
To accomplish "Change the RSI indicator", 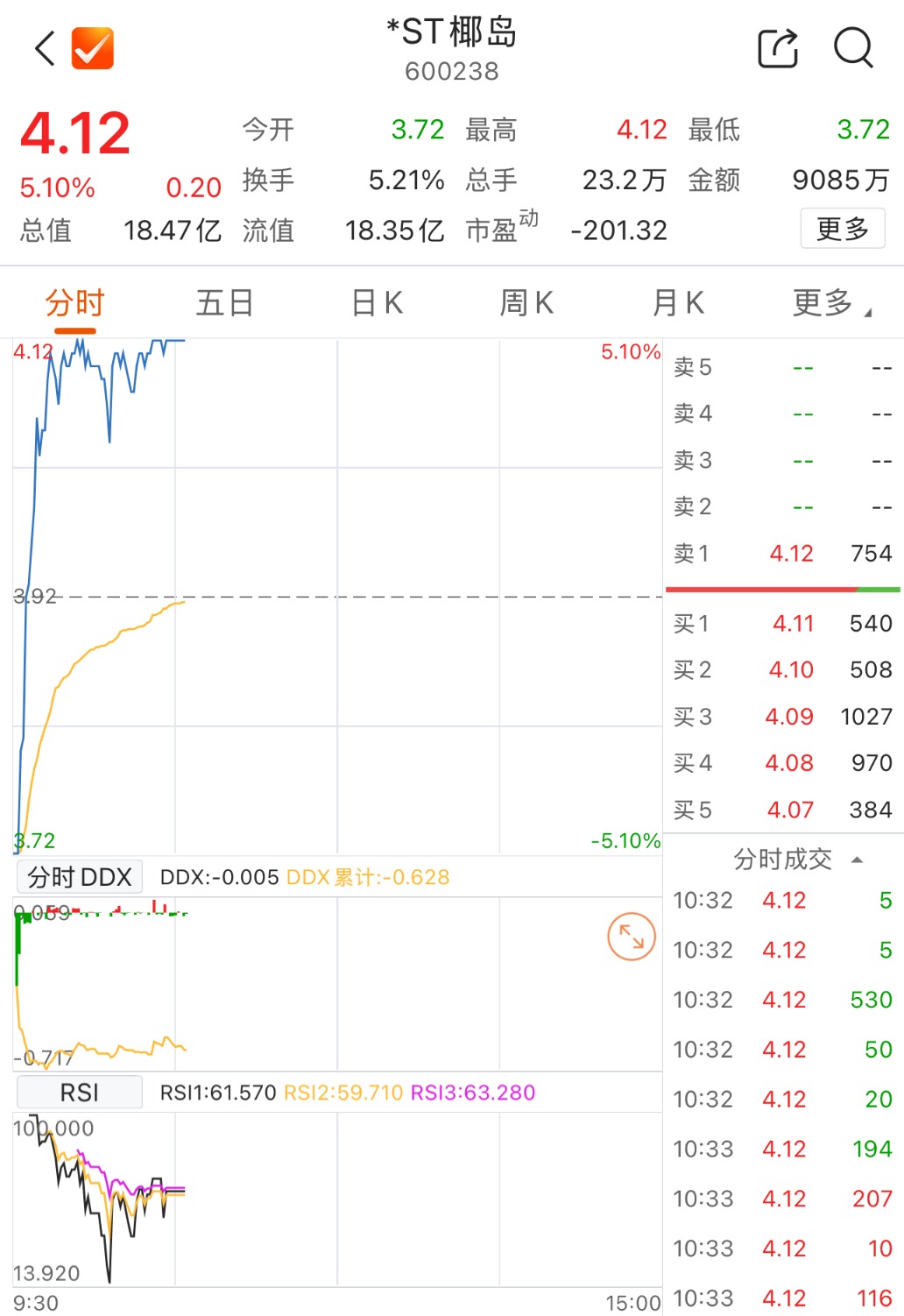I will (x=80, y=1093).
